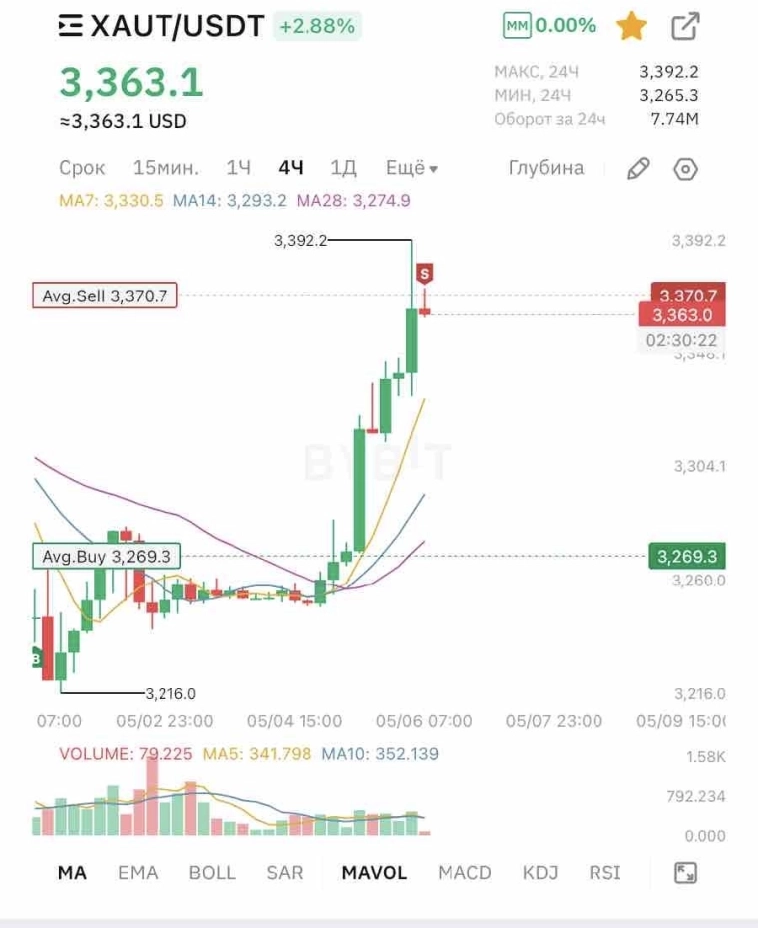Switch chart to 15мин. timeframe

pyautogui.click(x=166, y=168)
